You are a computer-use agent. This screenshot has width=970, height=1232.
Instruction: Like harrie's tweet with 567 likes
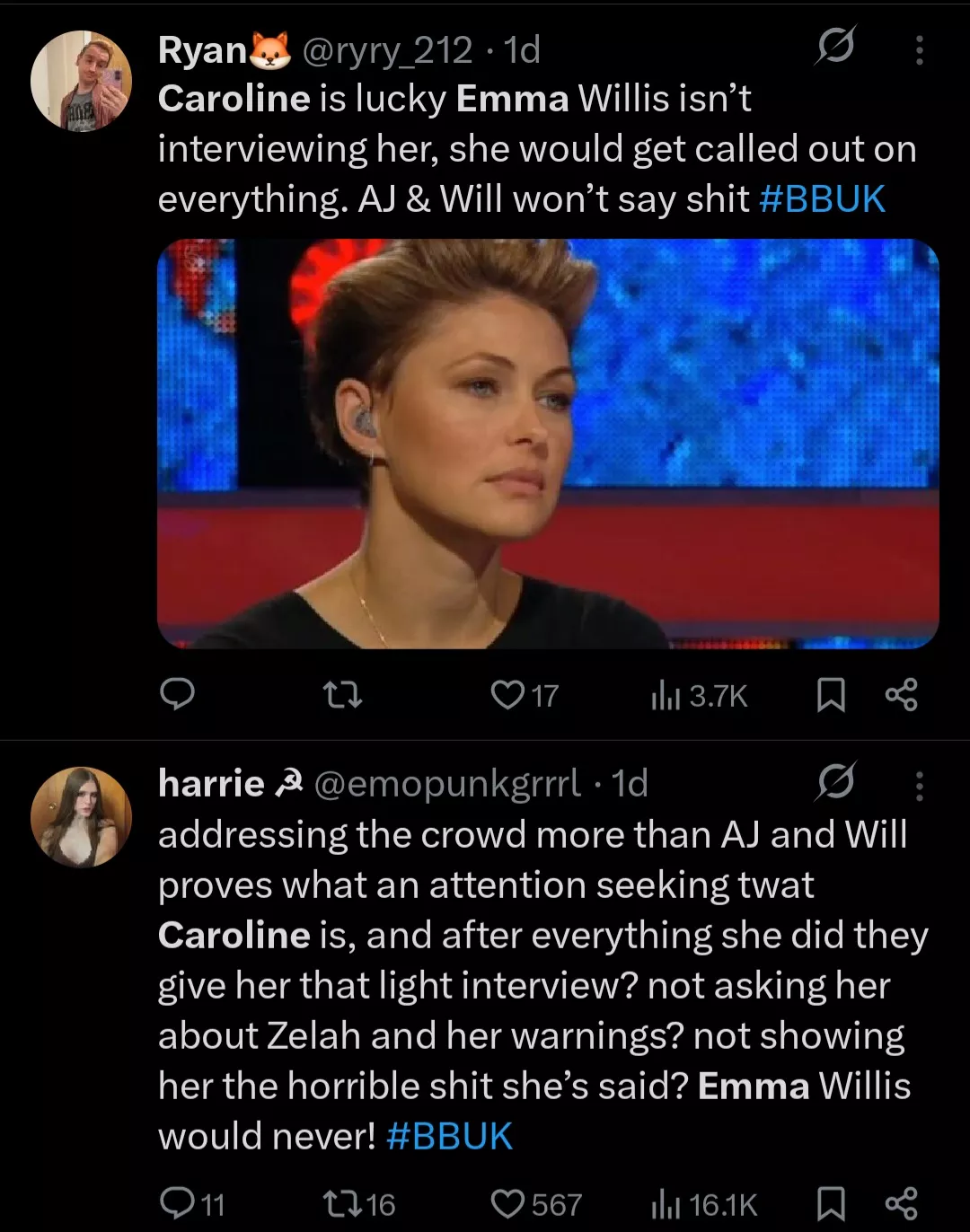coord(508,1202)
